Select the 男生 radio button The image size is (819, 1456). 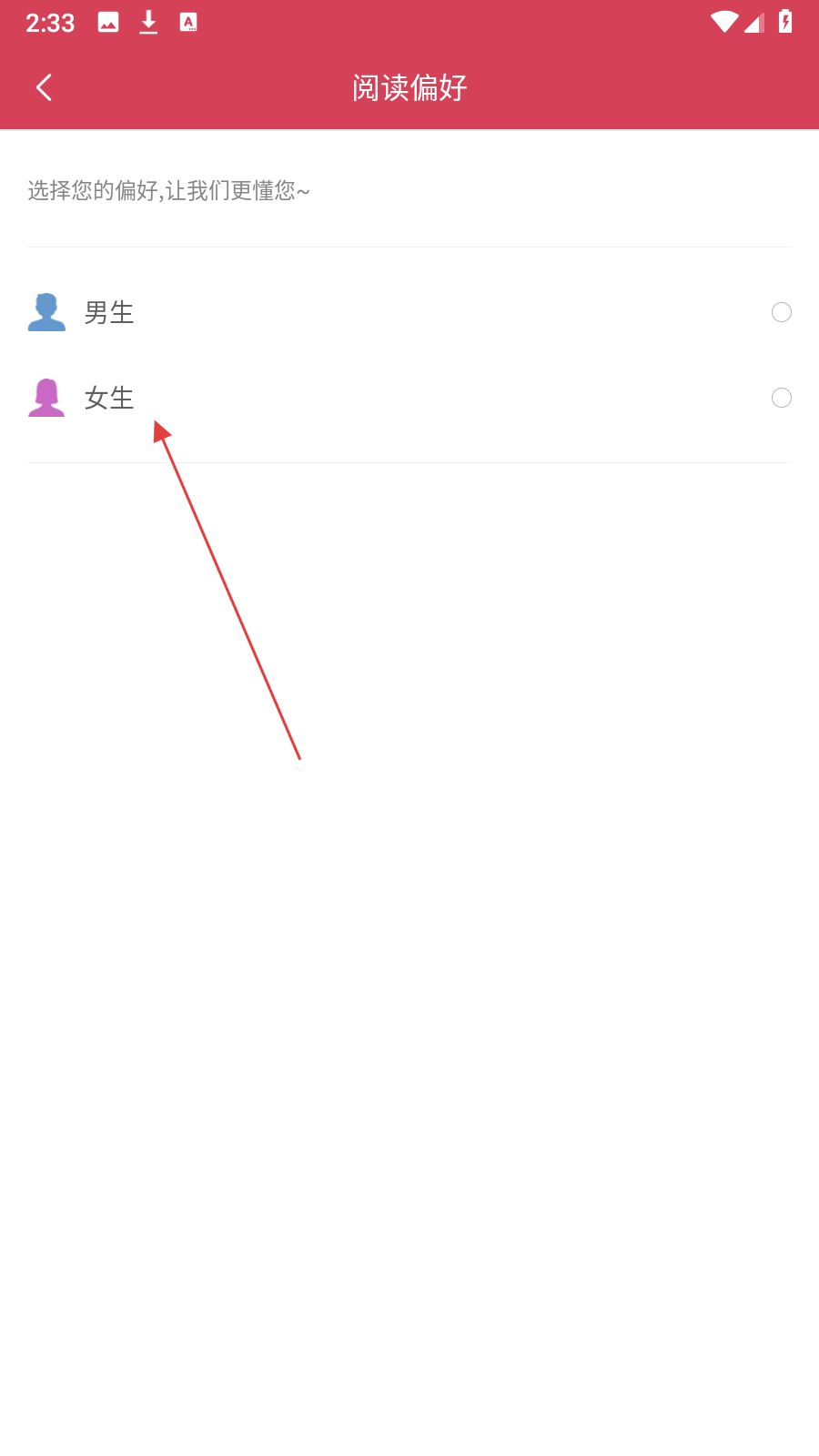(781, 312)
